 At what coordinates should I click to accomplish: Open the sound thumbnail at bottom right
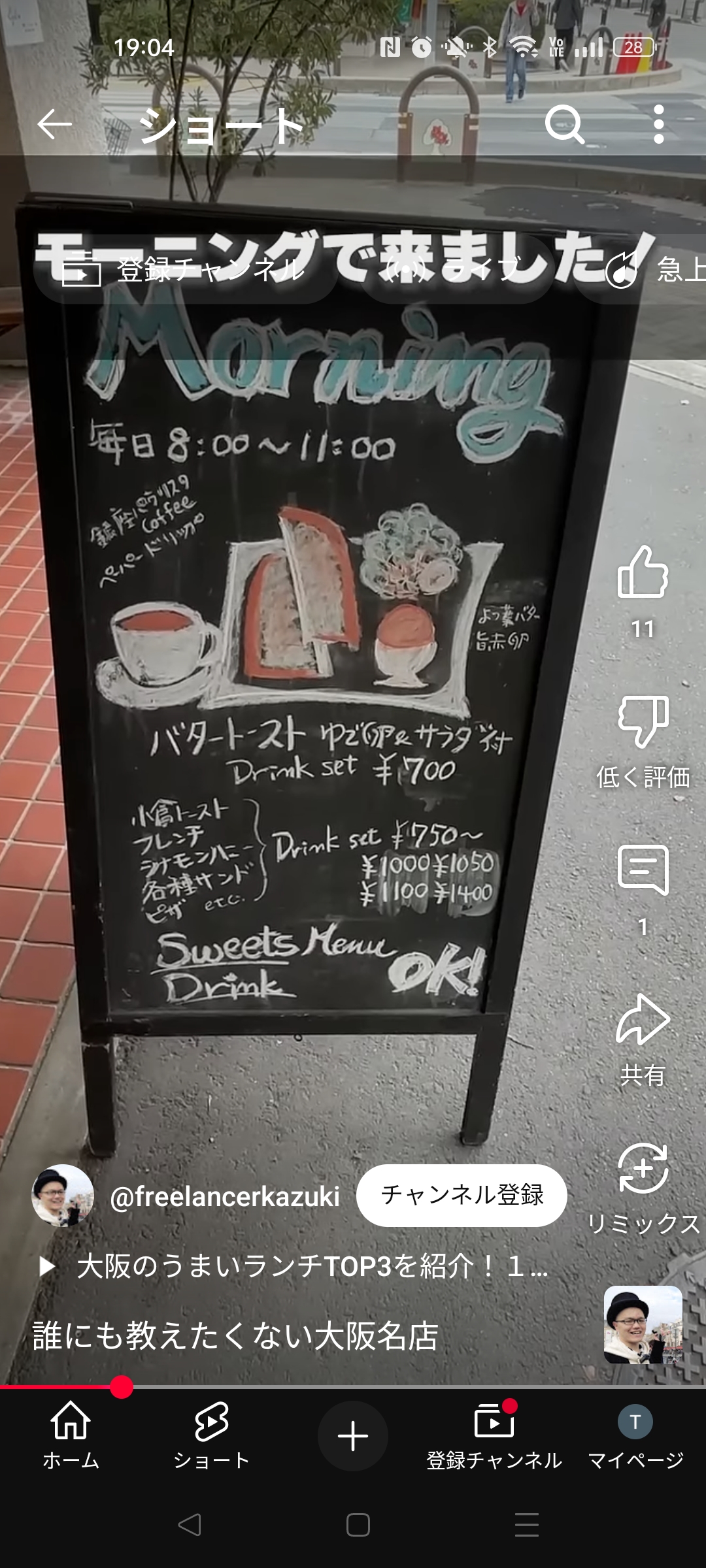click(x=643, y=1325)
